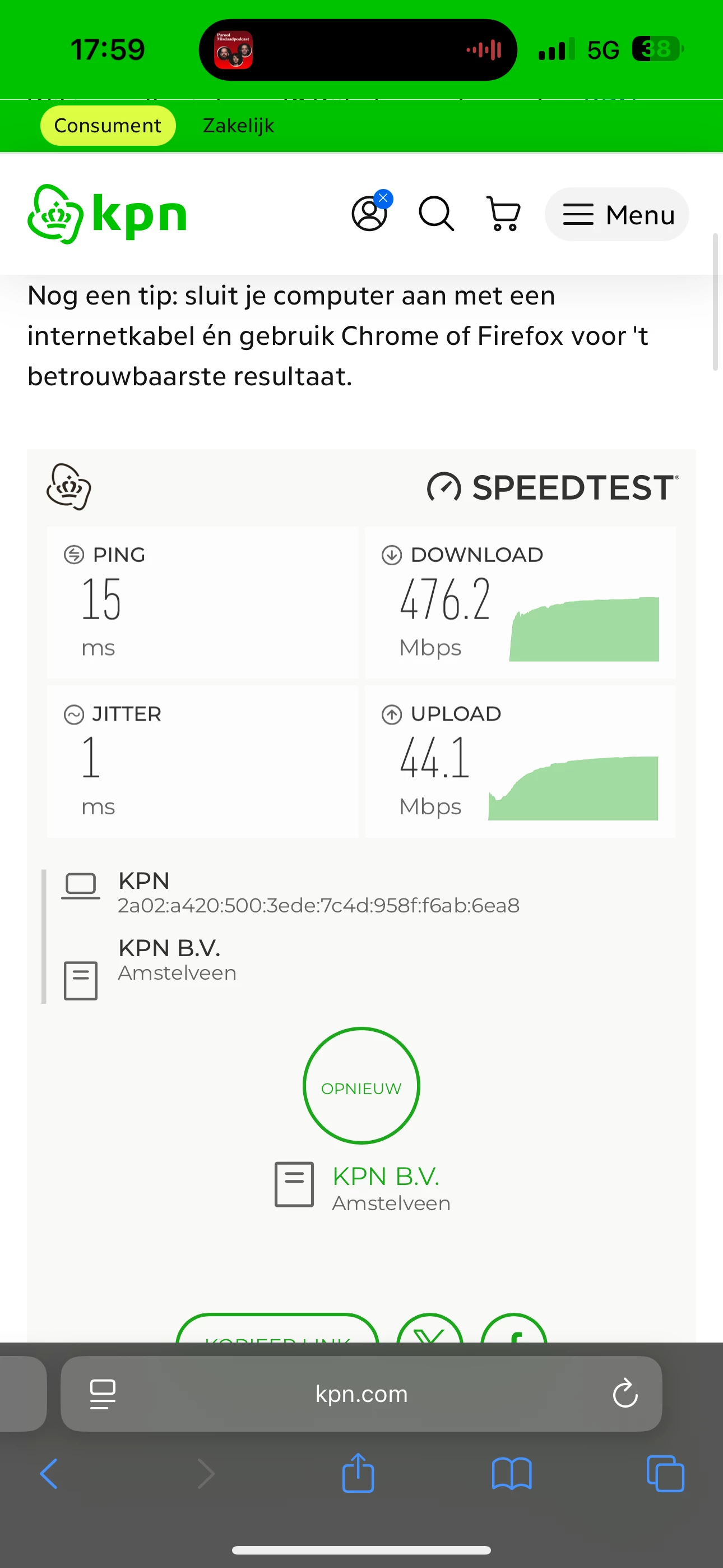723x1568 pixels.
Task: Reload the kpn.com page
Action: (x=625, y=1394)
